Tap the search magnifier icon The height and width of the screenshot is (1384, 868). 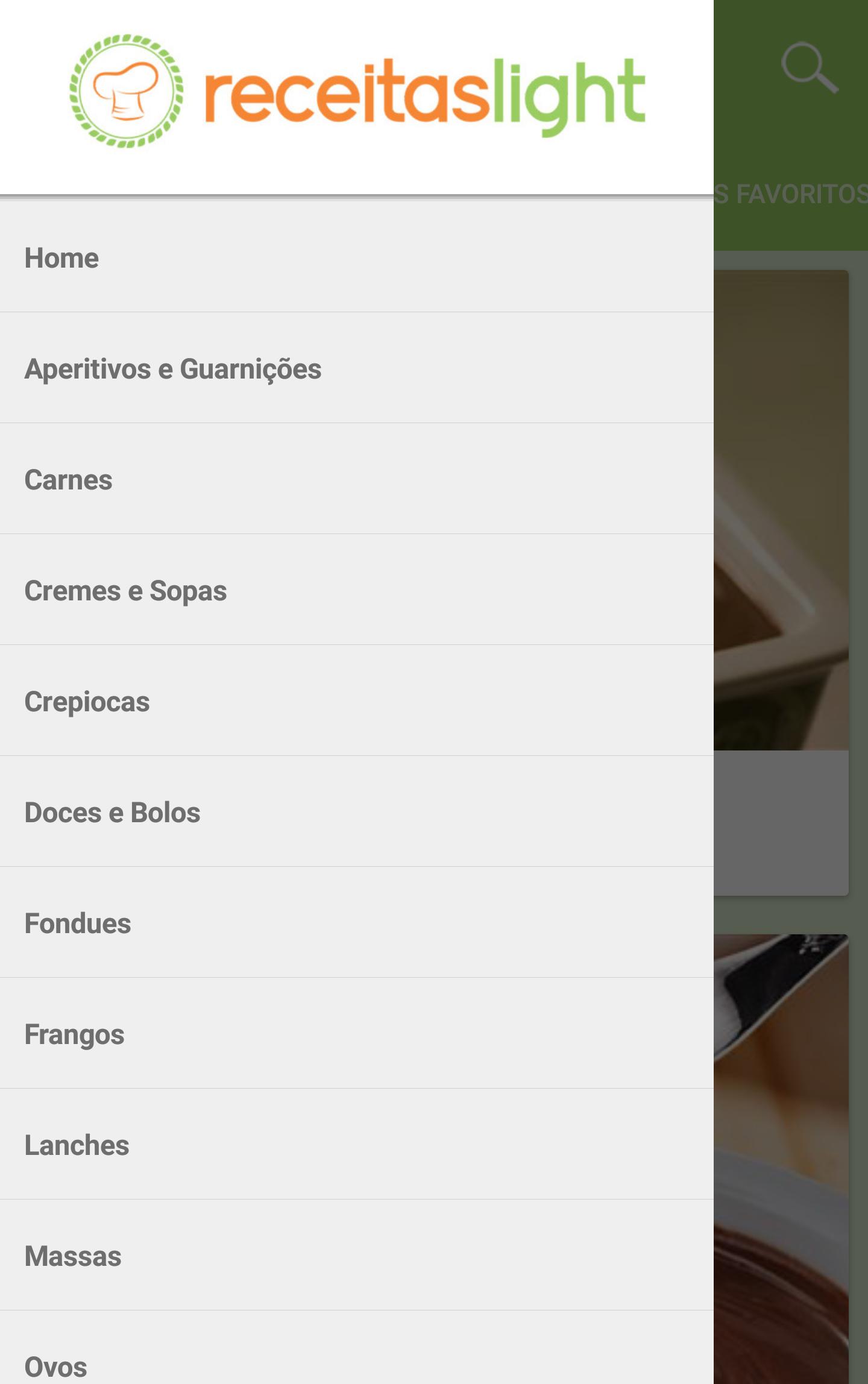[809, 68]
